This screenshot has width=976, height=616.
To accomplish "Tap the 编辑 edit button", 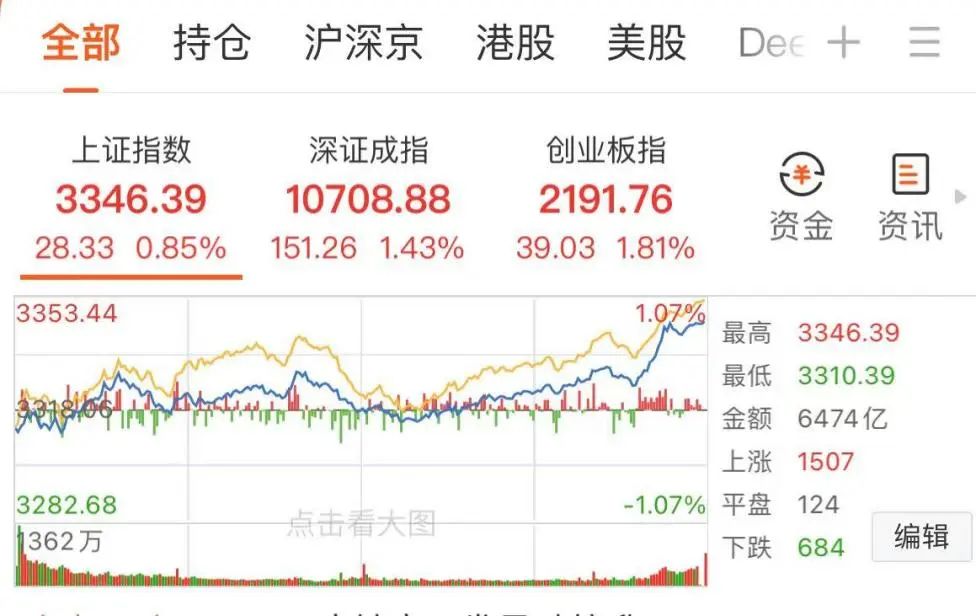I will 921,537.
